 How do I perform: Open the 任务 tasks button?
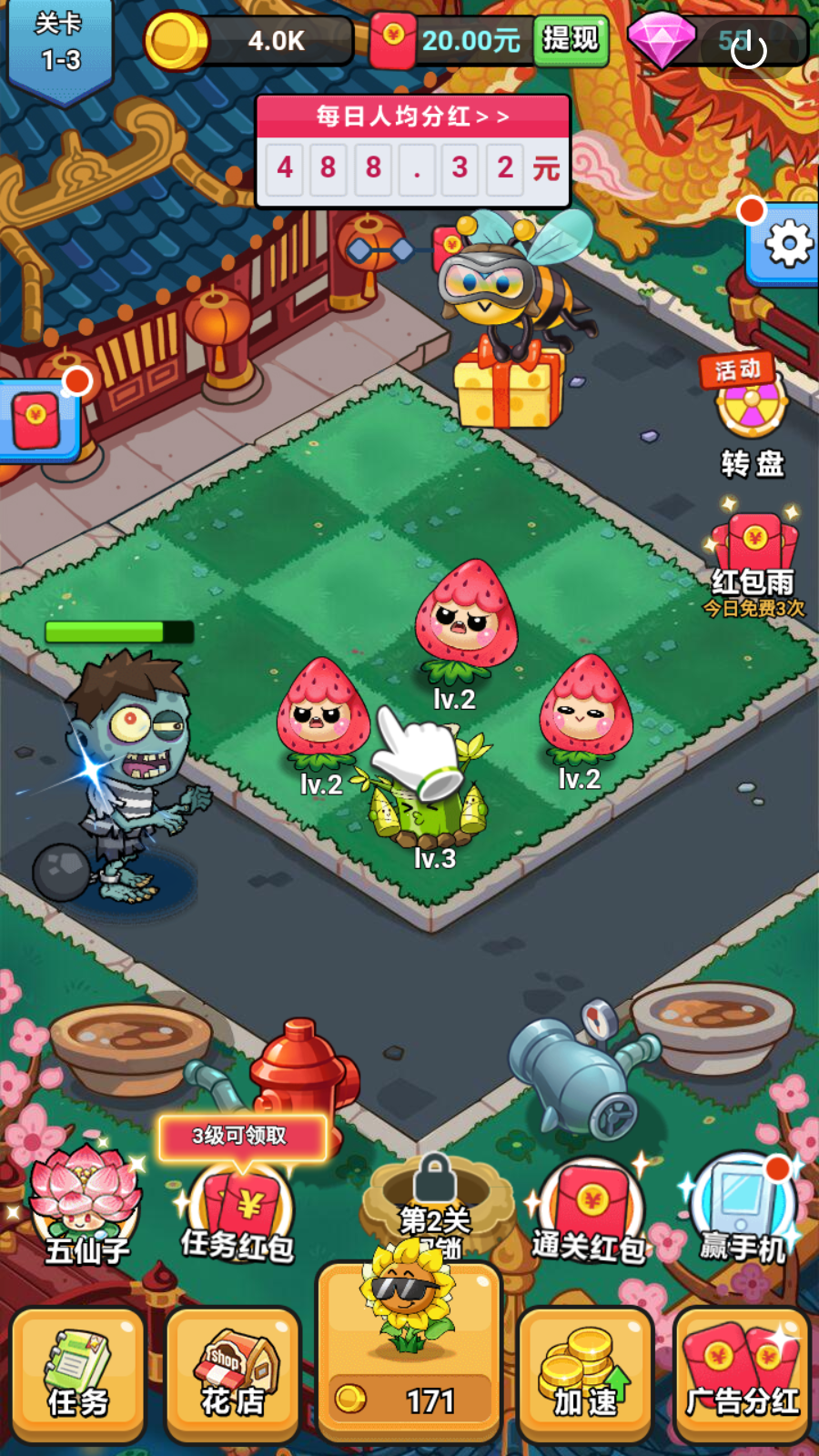tap(78, 1374)
